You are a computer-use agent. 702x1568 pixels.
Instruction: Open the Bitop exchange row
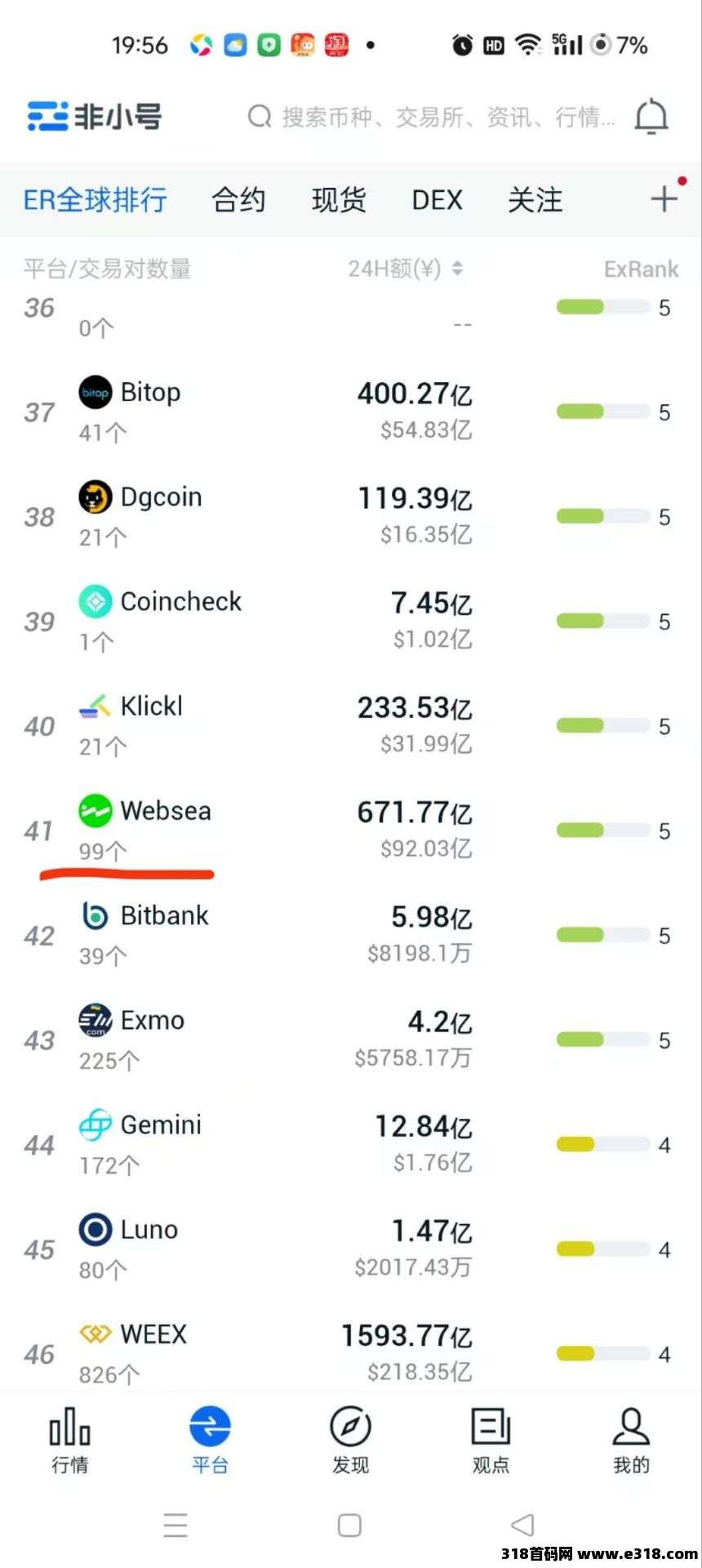tap(351, 412)
